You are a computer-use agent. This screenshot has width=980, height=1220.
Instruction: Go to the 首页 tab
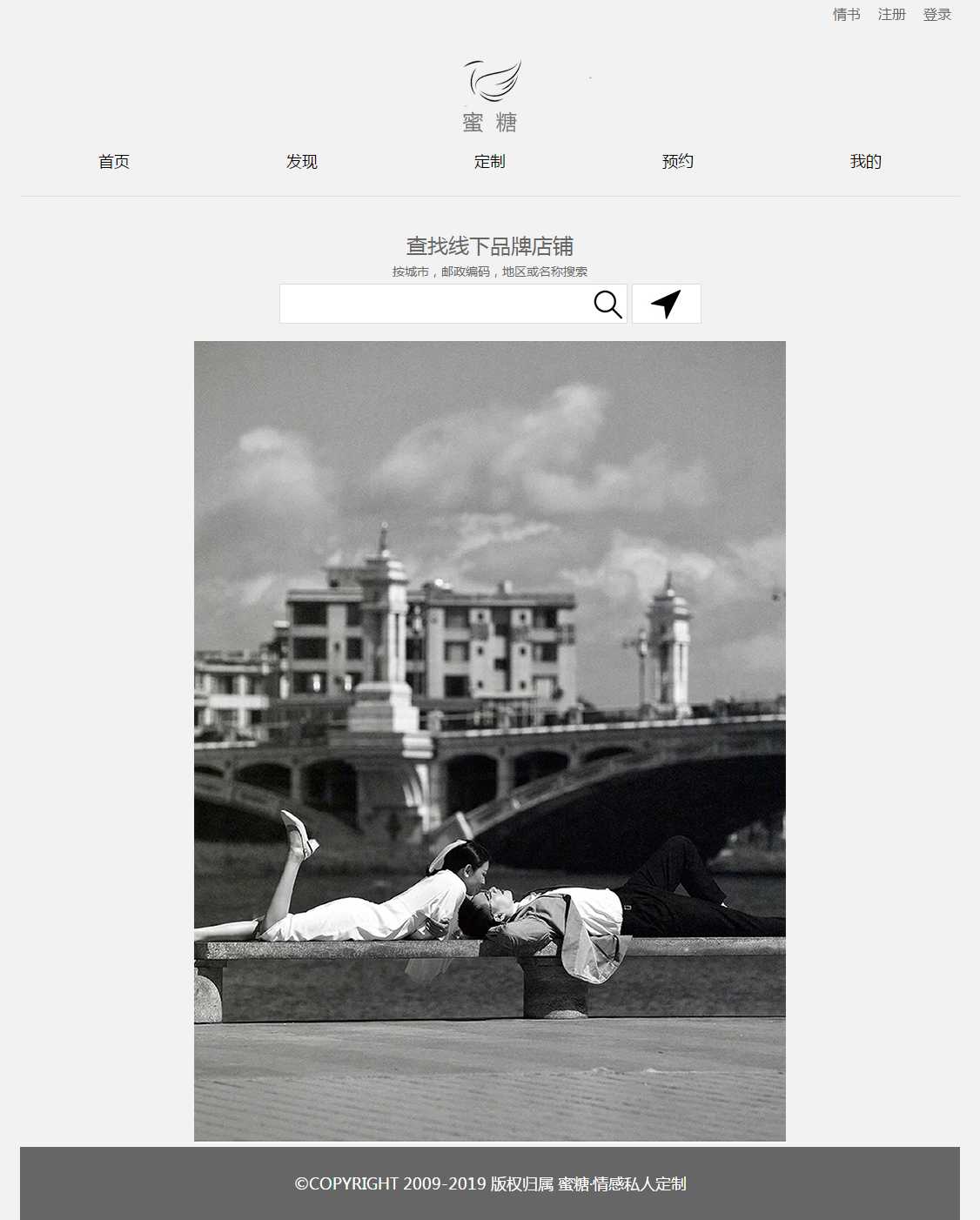coord(114,162)
